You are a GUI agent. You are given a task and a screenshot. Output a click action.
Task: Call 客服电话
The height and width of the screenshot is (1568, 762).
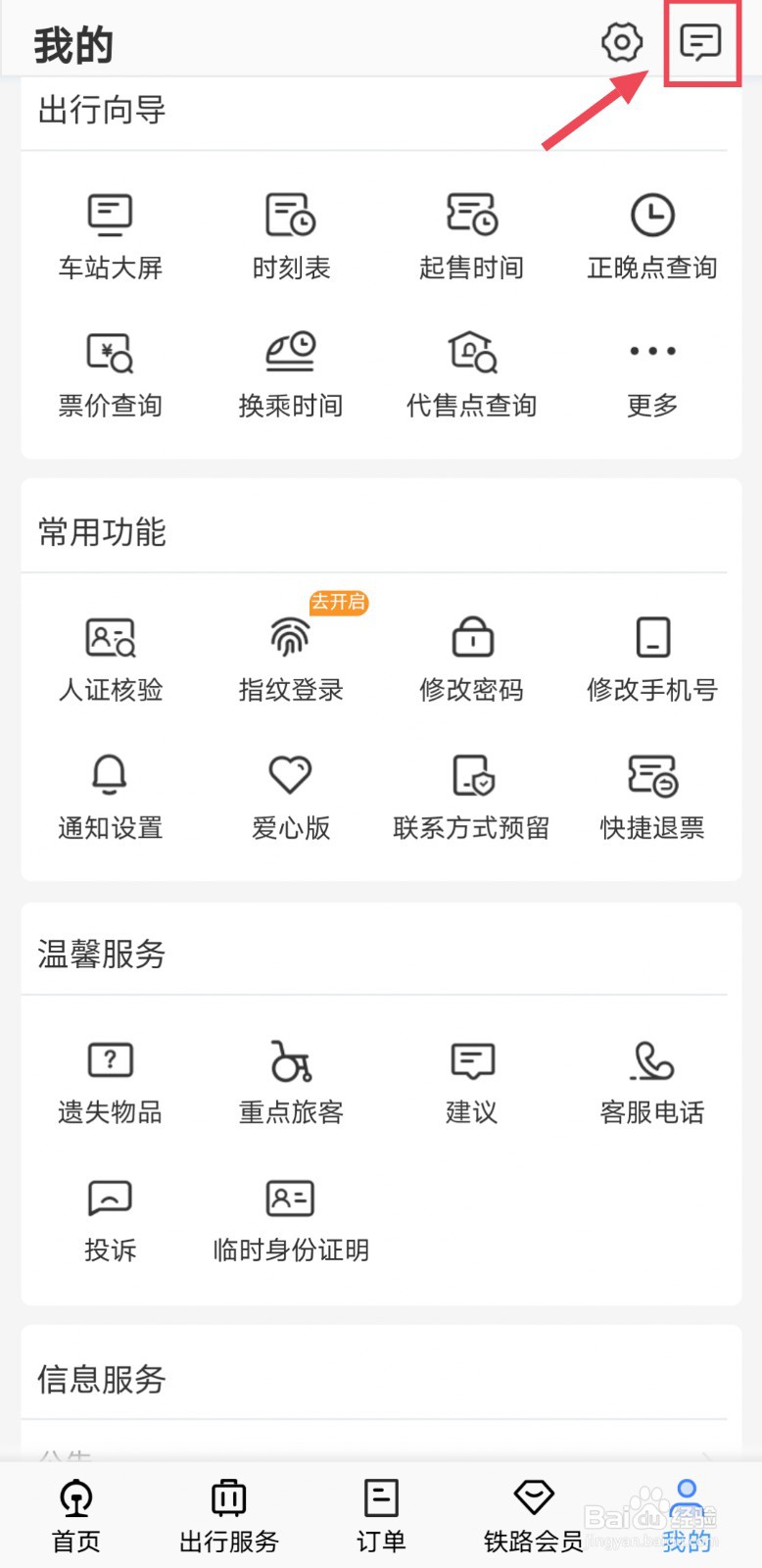pyautogui.click(x=652, y=1083)
